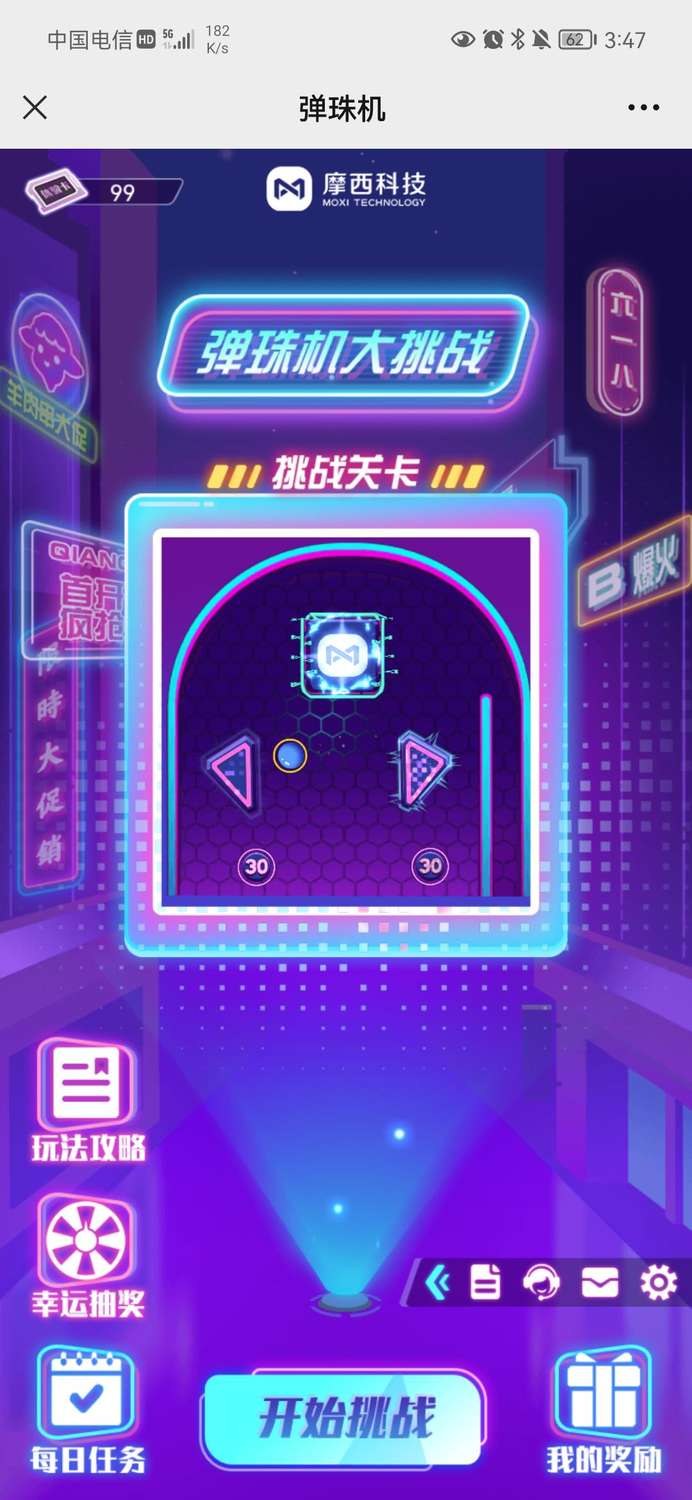Image resolution: width=692 pixels, height=1500 pixels.
Task: Start the challenge with 开始挑战
Action: pyautogui.click(x=345, y=1418)
